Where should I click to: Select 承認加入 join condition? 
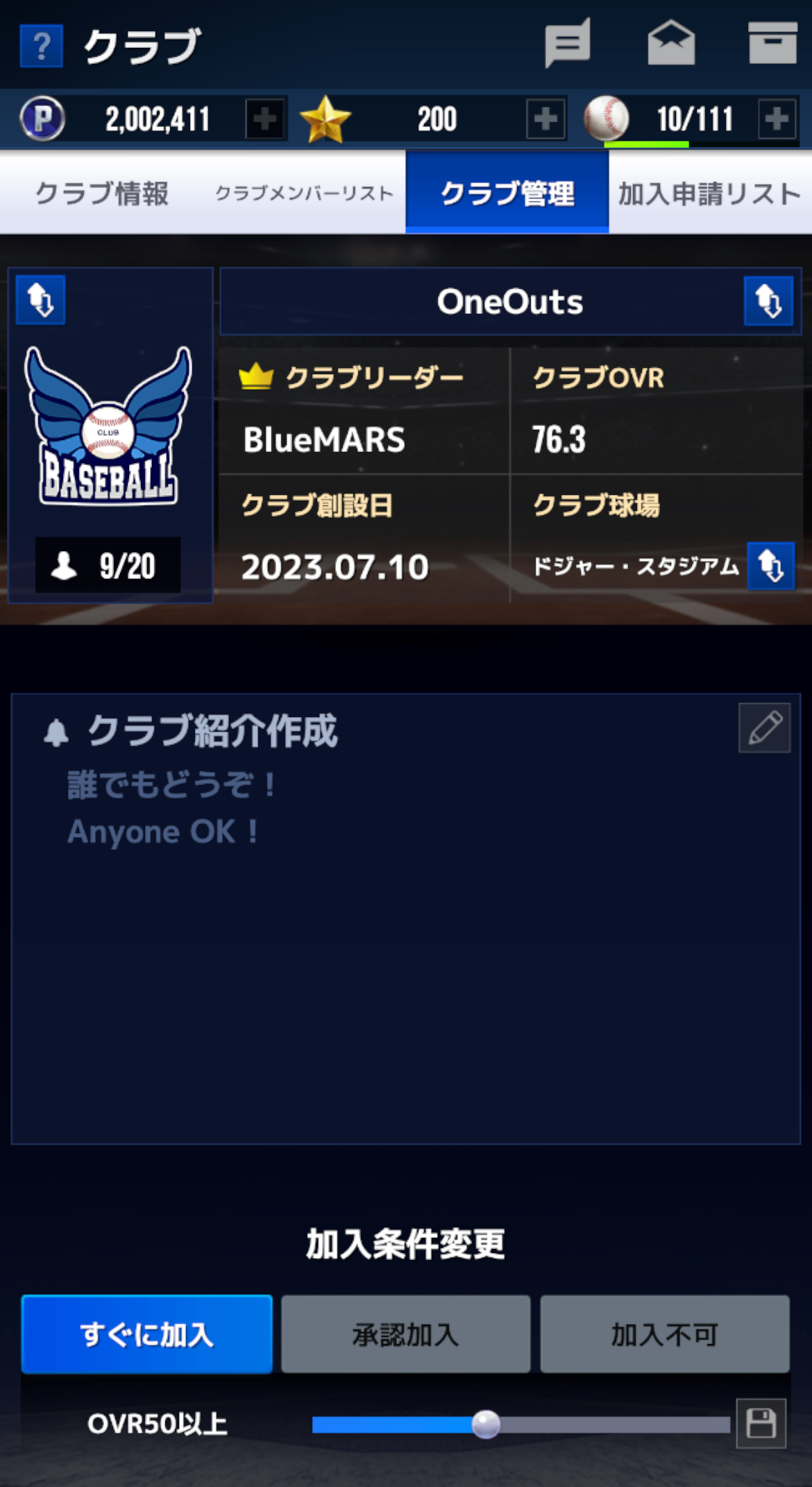(405, 1334)
